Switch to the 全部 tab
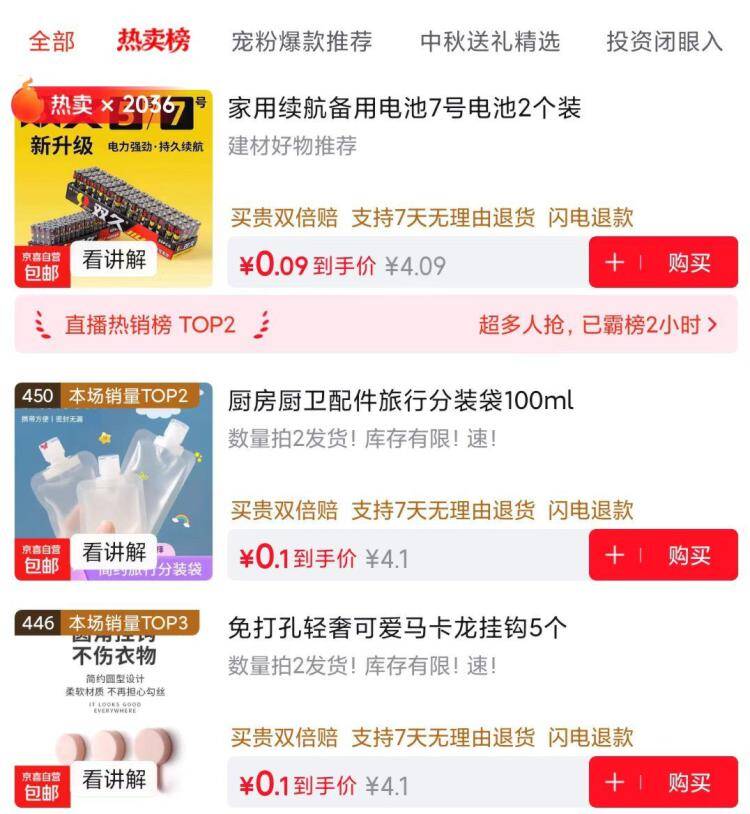 [51, 42]
